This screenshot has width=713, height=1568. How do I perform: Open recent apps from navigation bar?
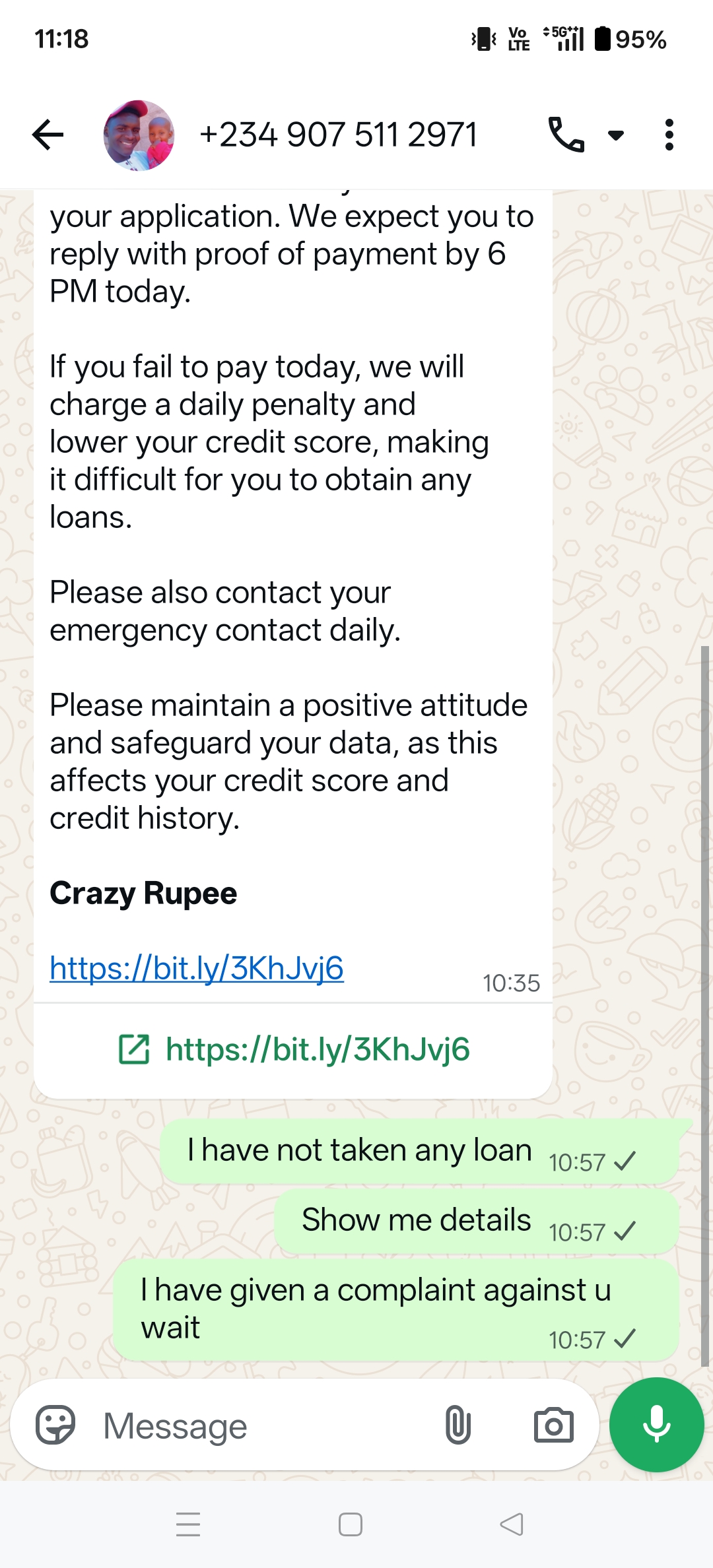pos(188,1524)
